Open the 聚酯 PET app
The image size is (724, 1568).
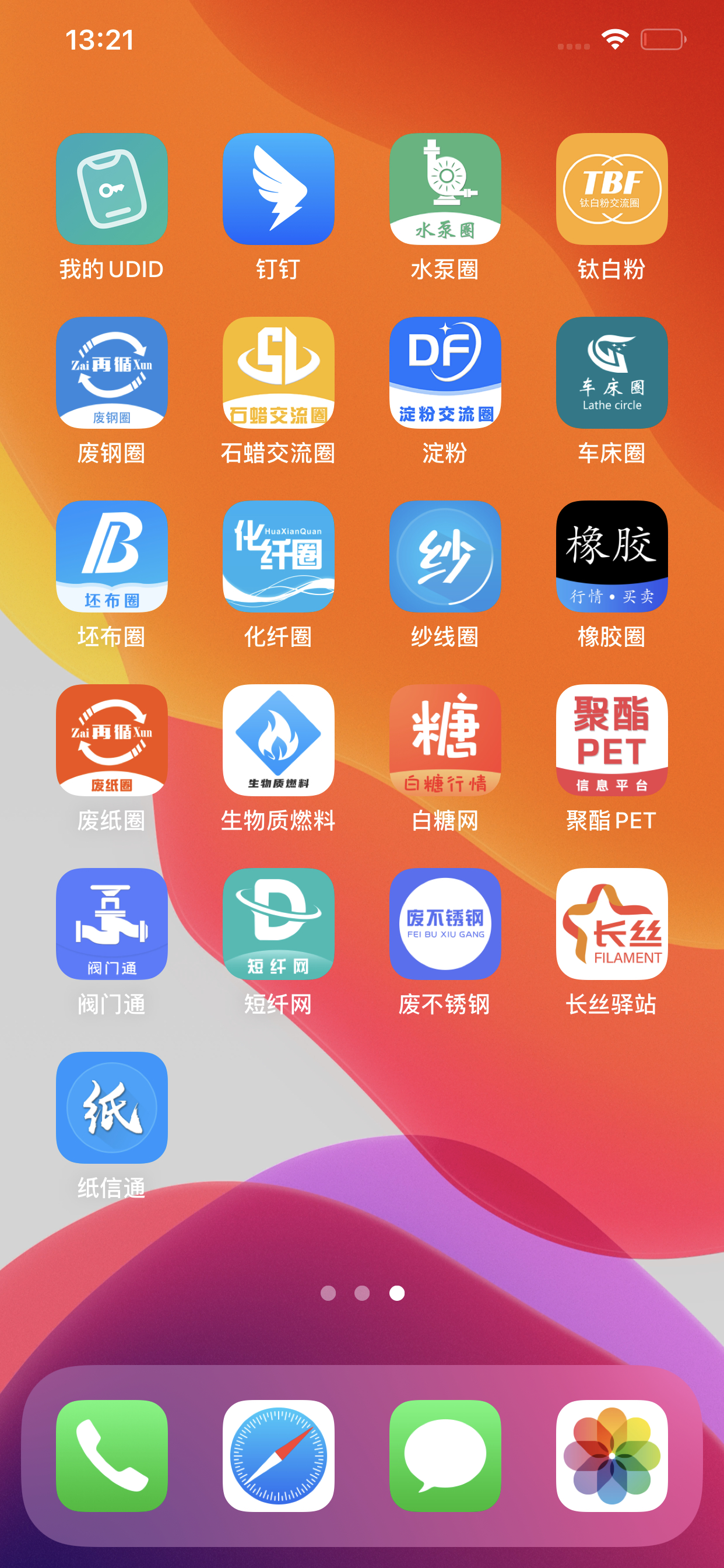tap(611, 740)
